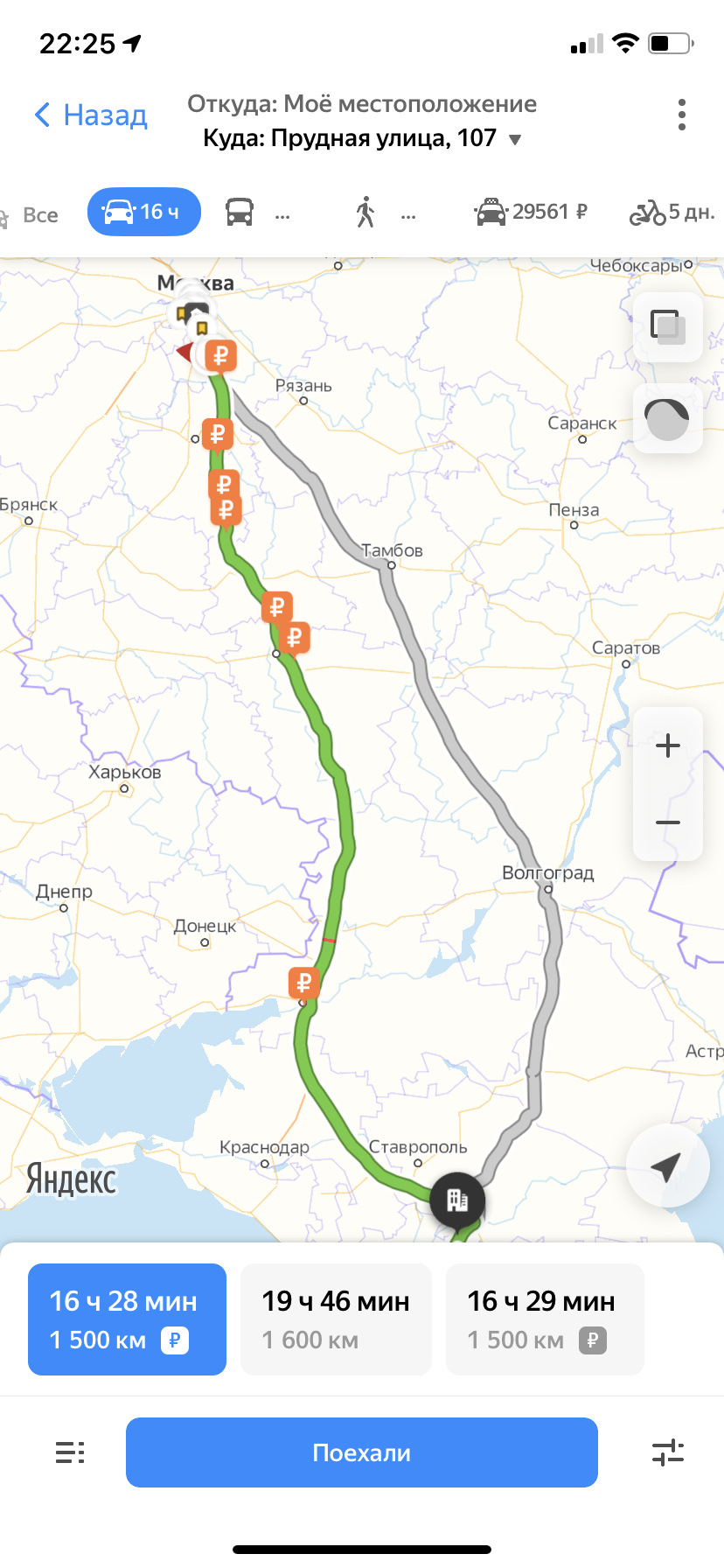Switch to bicycle route 5 дн.
This screenshot has height=1568, width=724.
click(672, 212)
